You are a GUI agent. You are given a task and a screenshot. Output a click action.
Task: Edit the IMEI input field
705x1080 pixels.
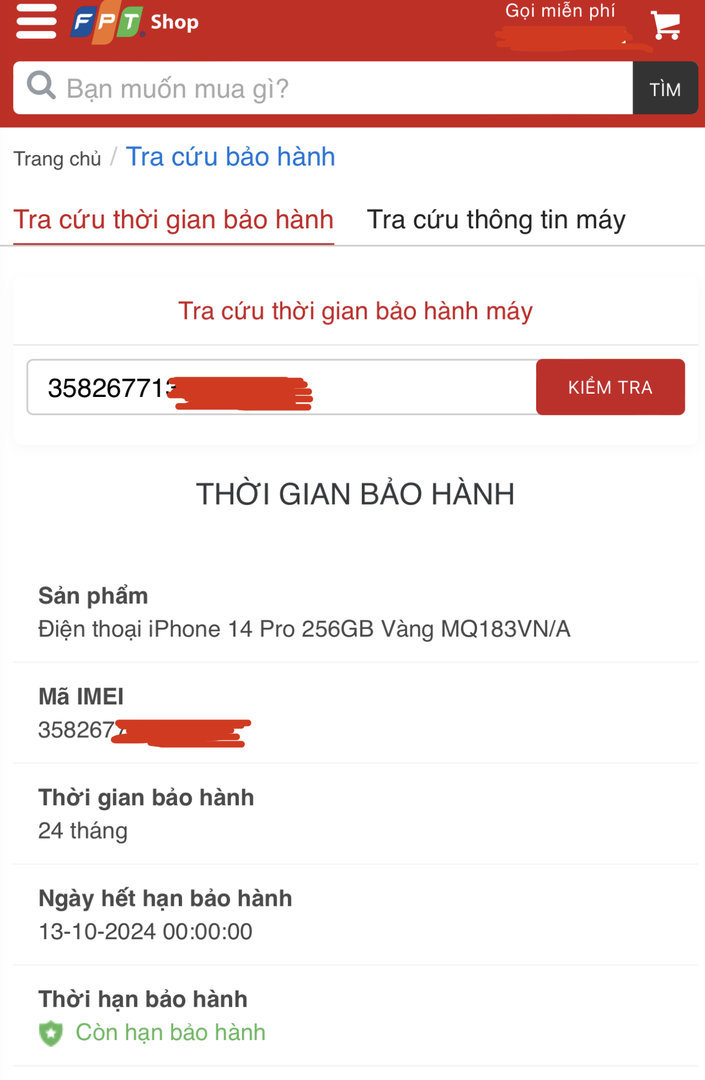click(280, 388)
